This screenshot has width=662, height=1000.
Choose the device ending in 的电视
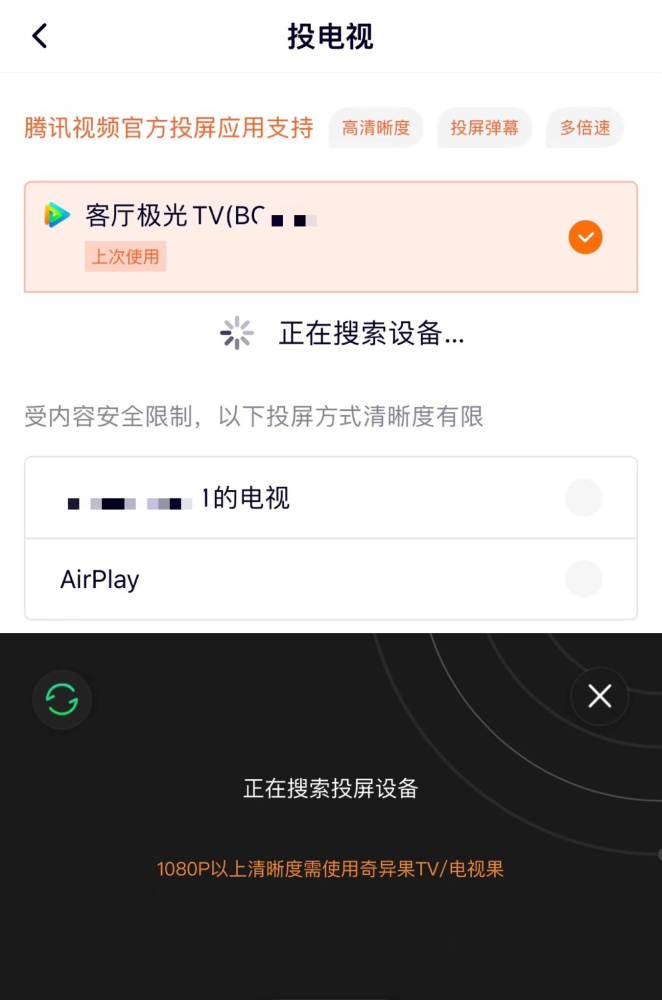[x=330, y=498]
